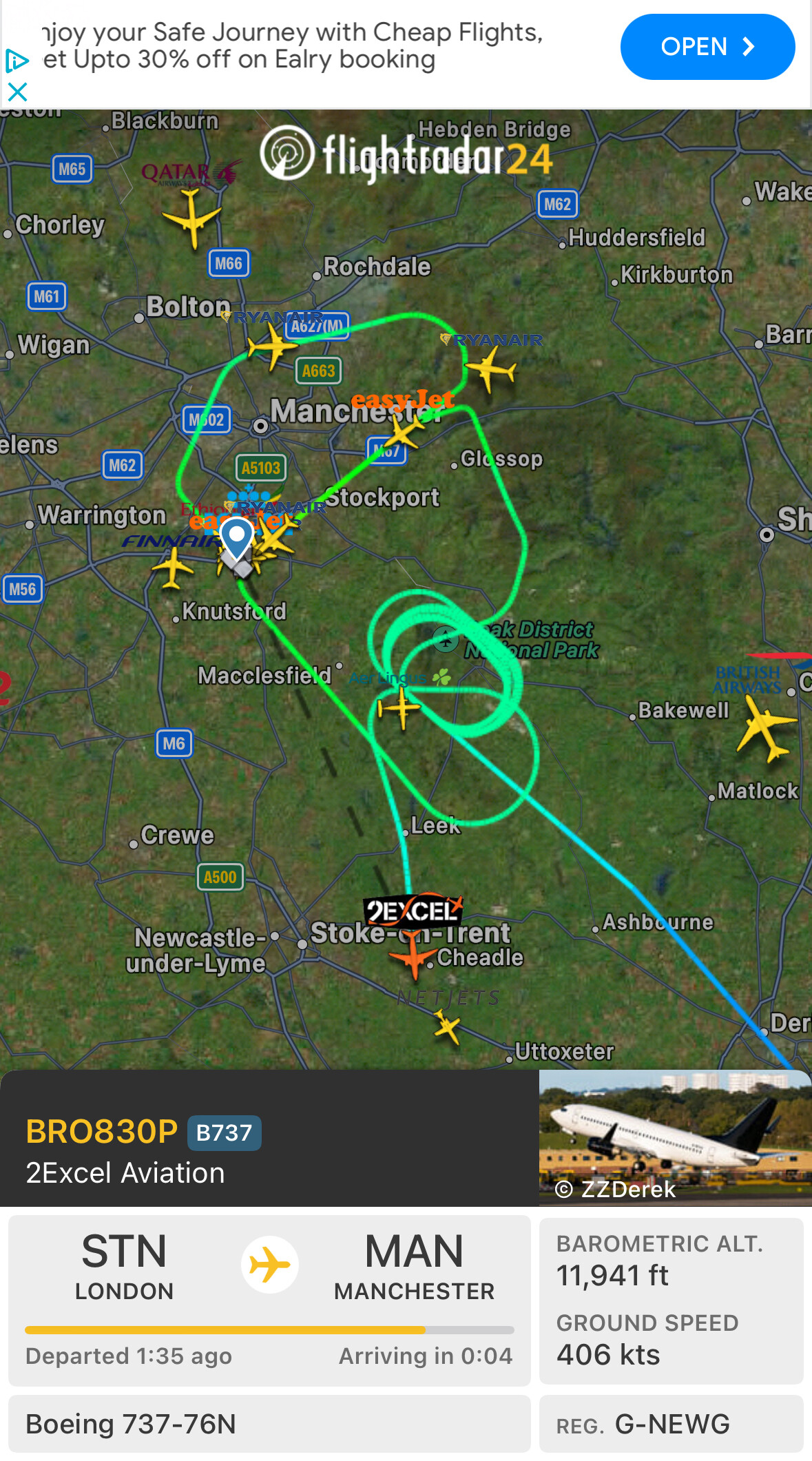The image size is (812, 1461).
Task: Tap the Ryanair plane north of Glossop
Action: click(x=490, y=369)
